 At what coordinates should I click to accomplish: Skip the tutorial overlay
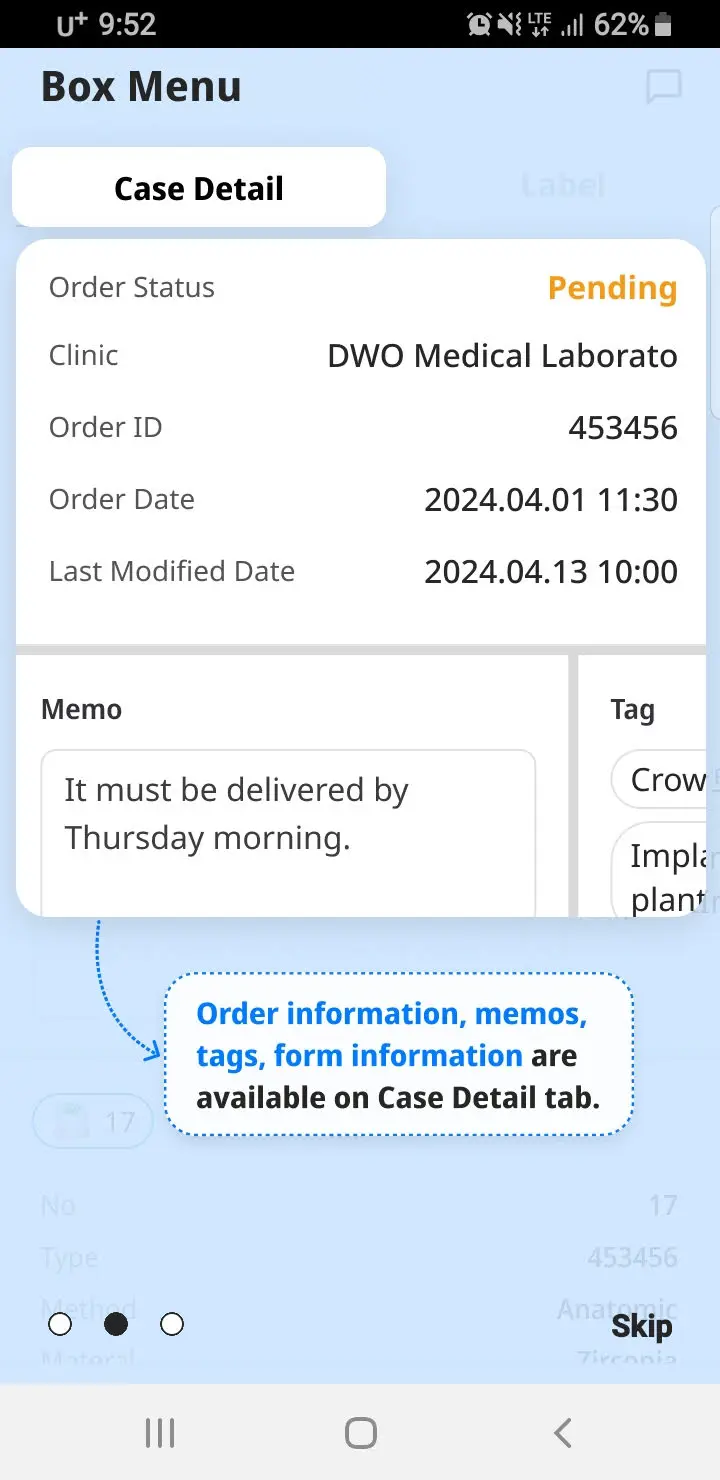tap(641, 1326)
